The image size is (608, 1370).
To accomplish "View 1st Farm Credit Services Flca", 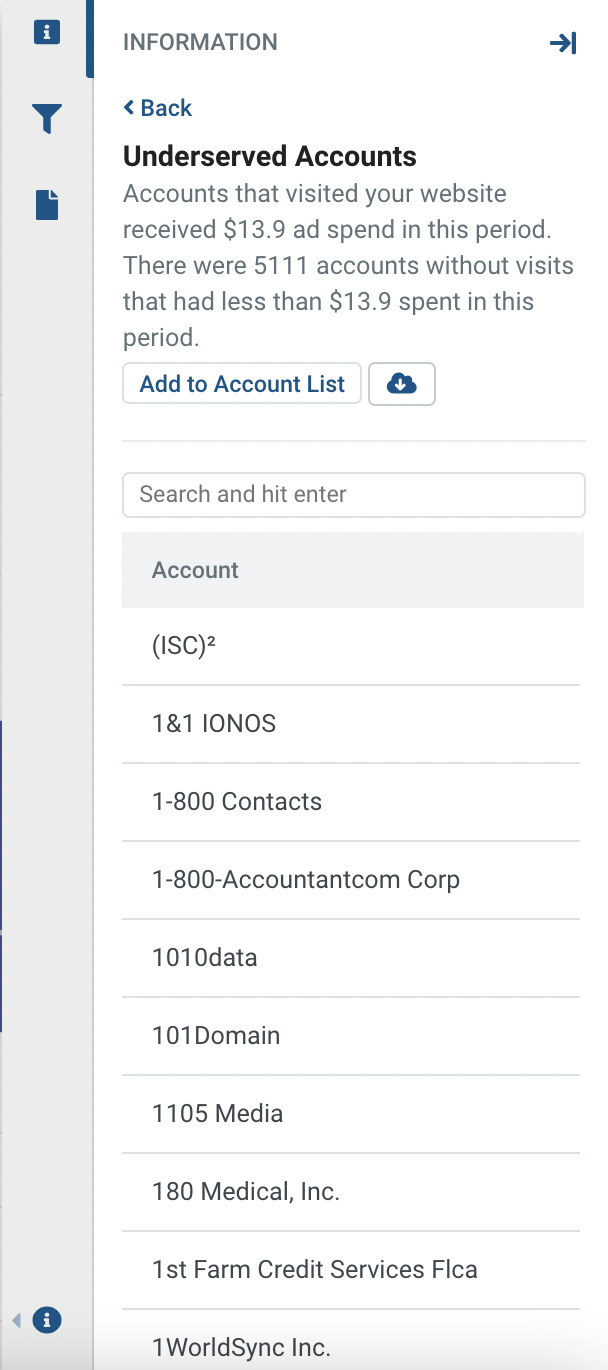I will (x=351, y=1270).
